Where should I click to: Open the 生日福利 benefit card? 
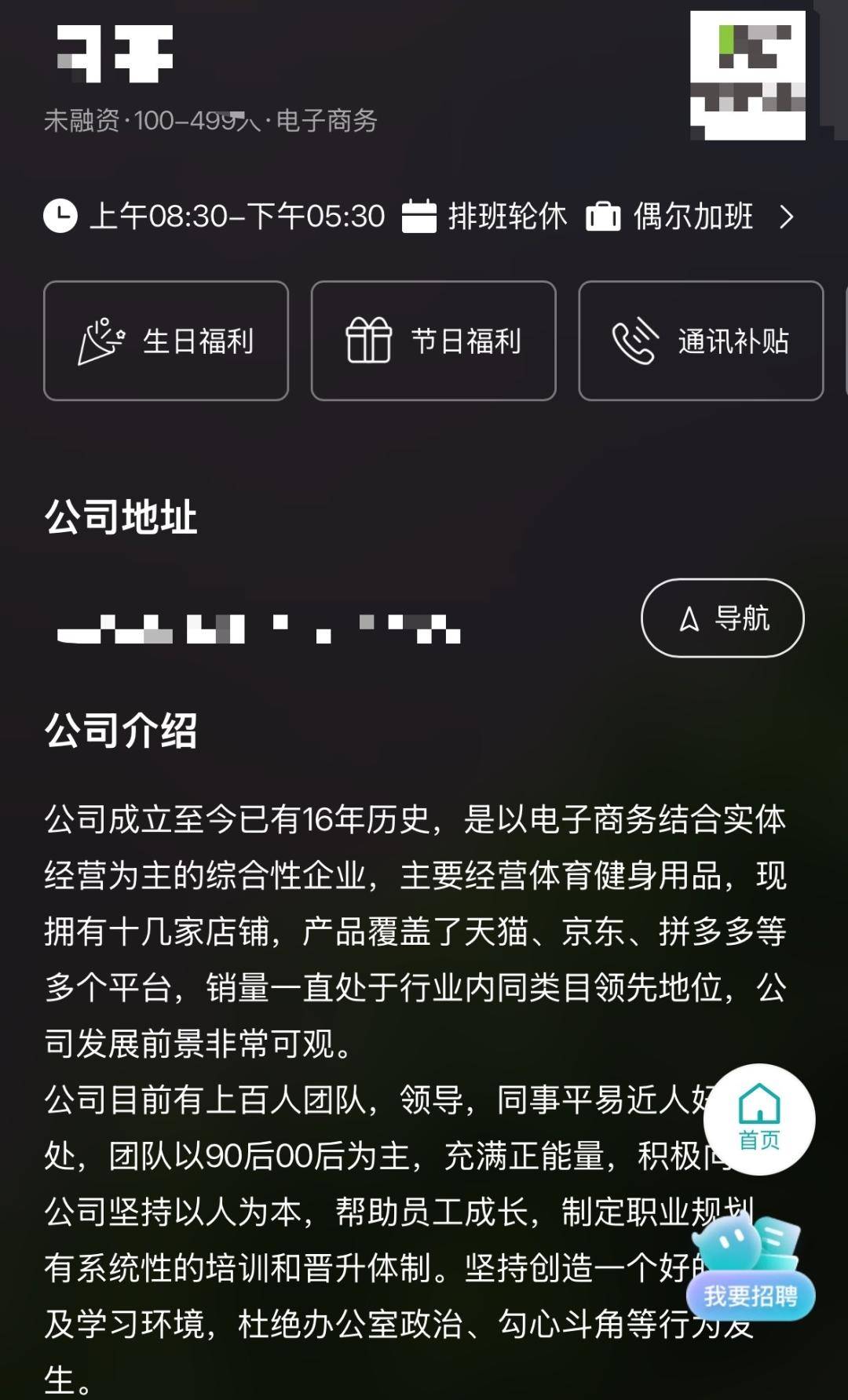point(166,341)
